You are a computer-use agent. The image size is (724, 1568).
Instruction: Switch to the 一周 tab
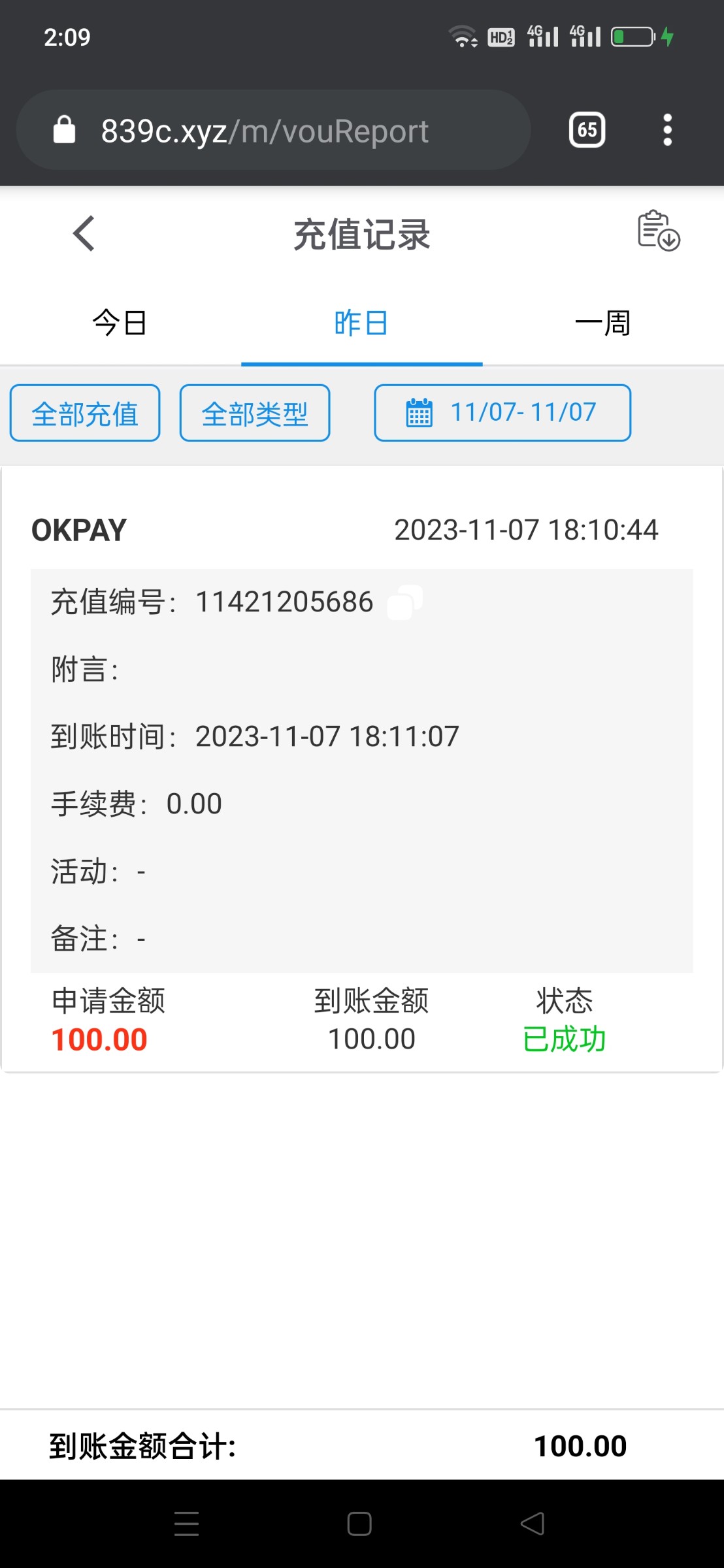click(602, 323)
